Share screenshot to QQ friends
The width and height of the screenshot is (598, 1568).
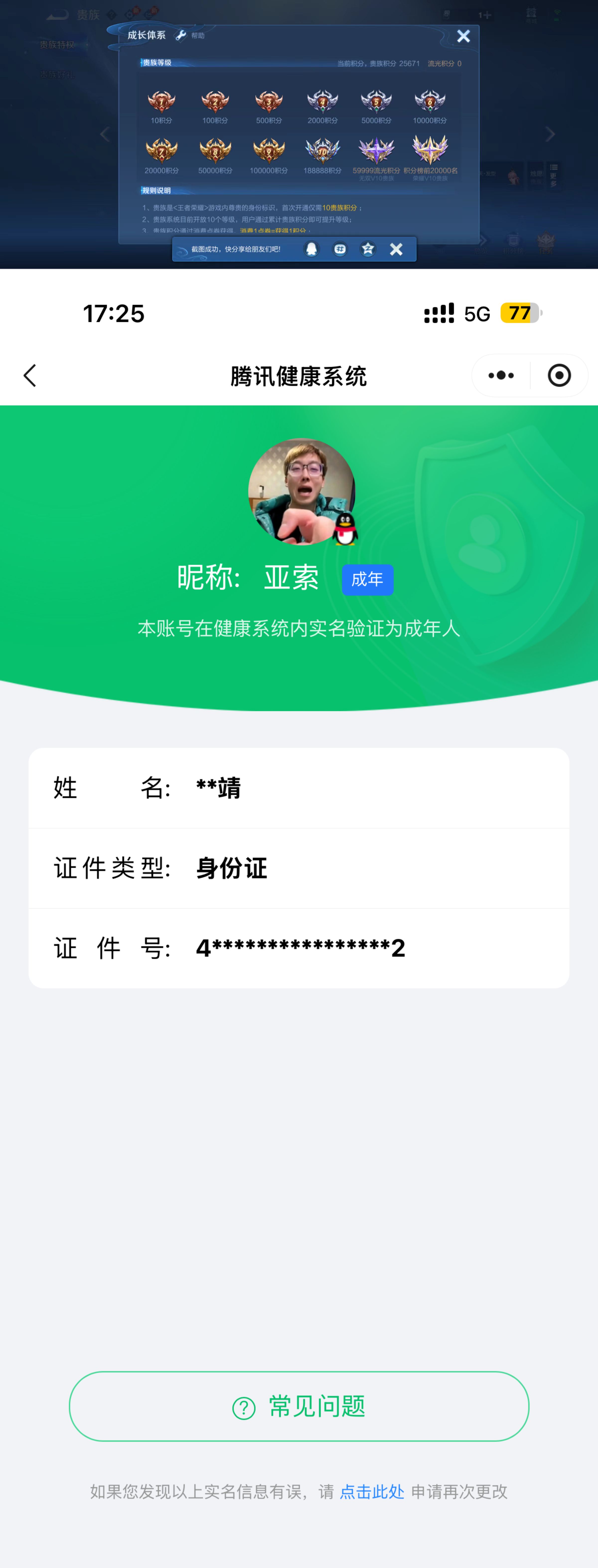[x=311, y=249]
